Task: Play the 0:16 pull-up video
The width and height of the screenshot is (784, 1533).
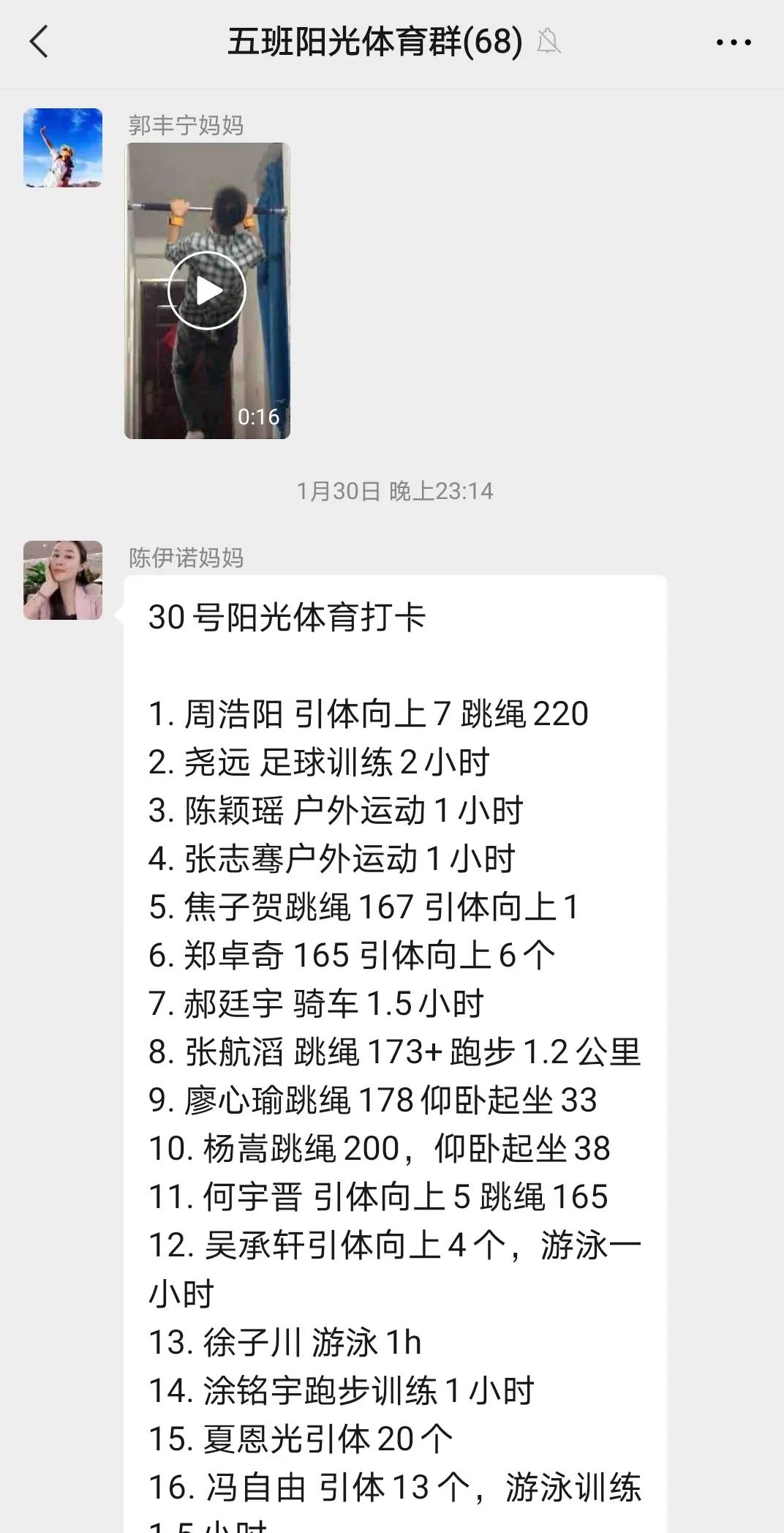Action: [207, 291]
